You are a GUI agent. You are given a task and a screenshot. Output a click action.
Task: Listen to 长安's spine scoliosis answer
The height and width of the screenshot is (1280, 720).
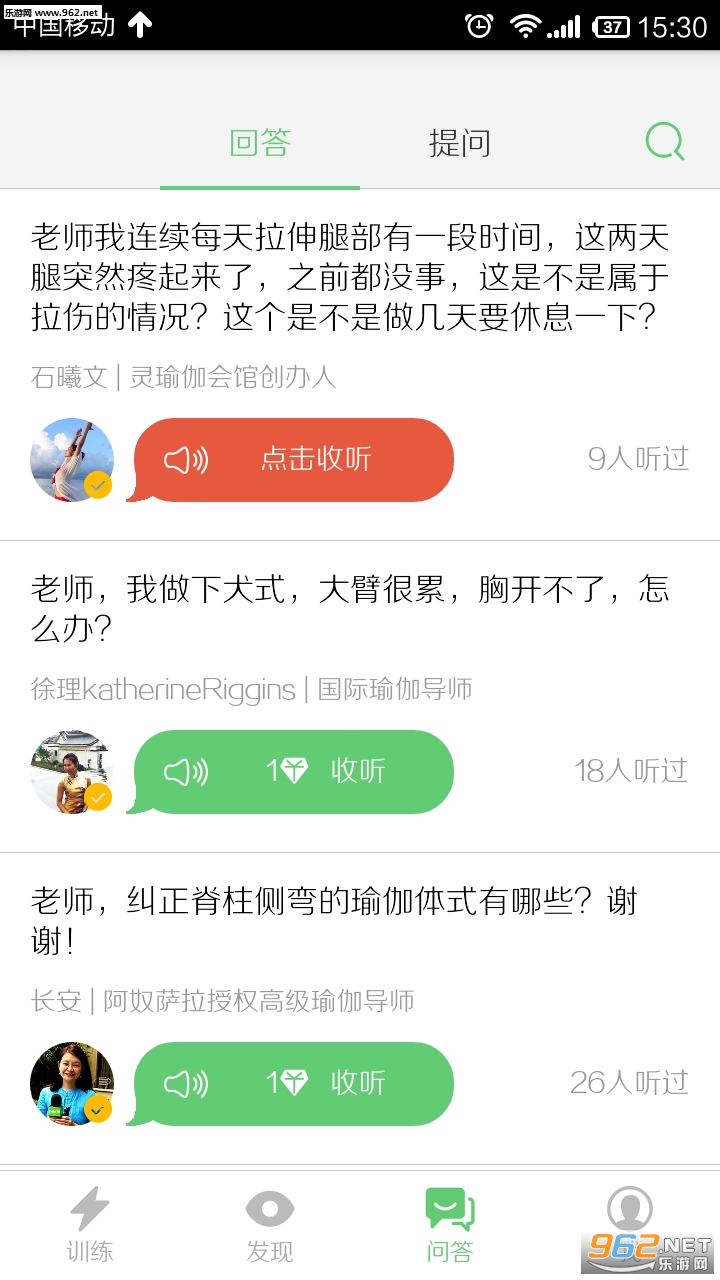coord(293,1084)
